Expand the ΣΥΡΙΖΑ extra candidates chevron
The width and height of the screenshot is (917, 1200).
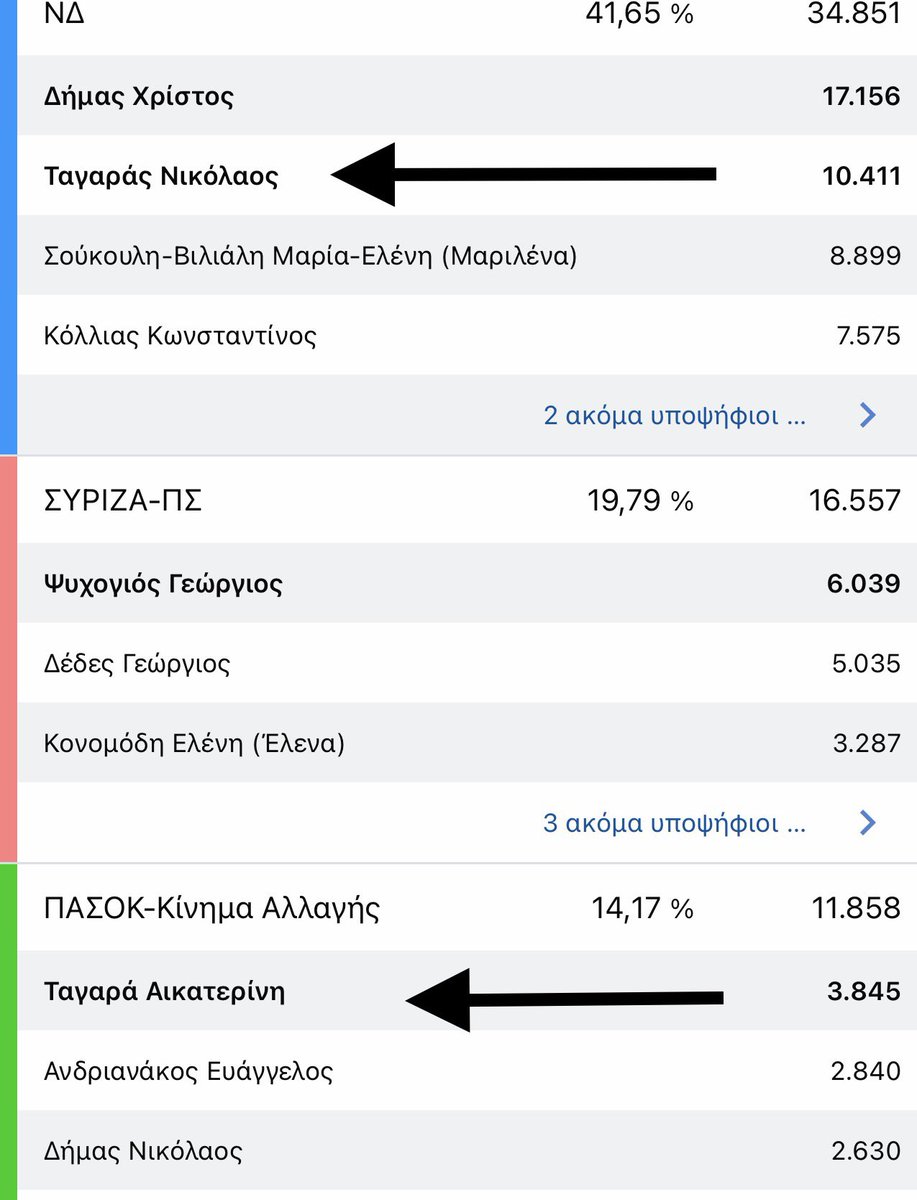click(x=866, y=823)
